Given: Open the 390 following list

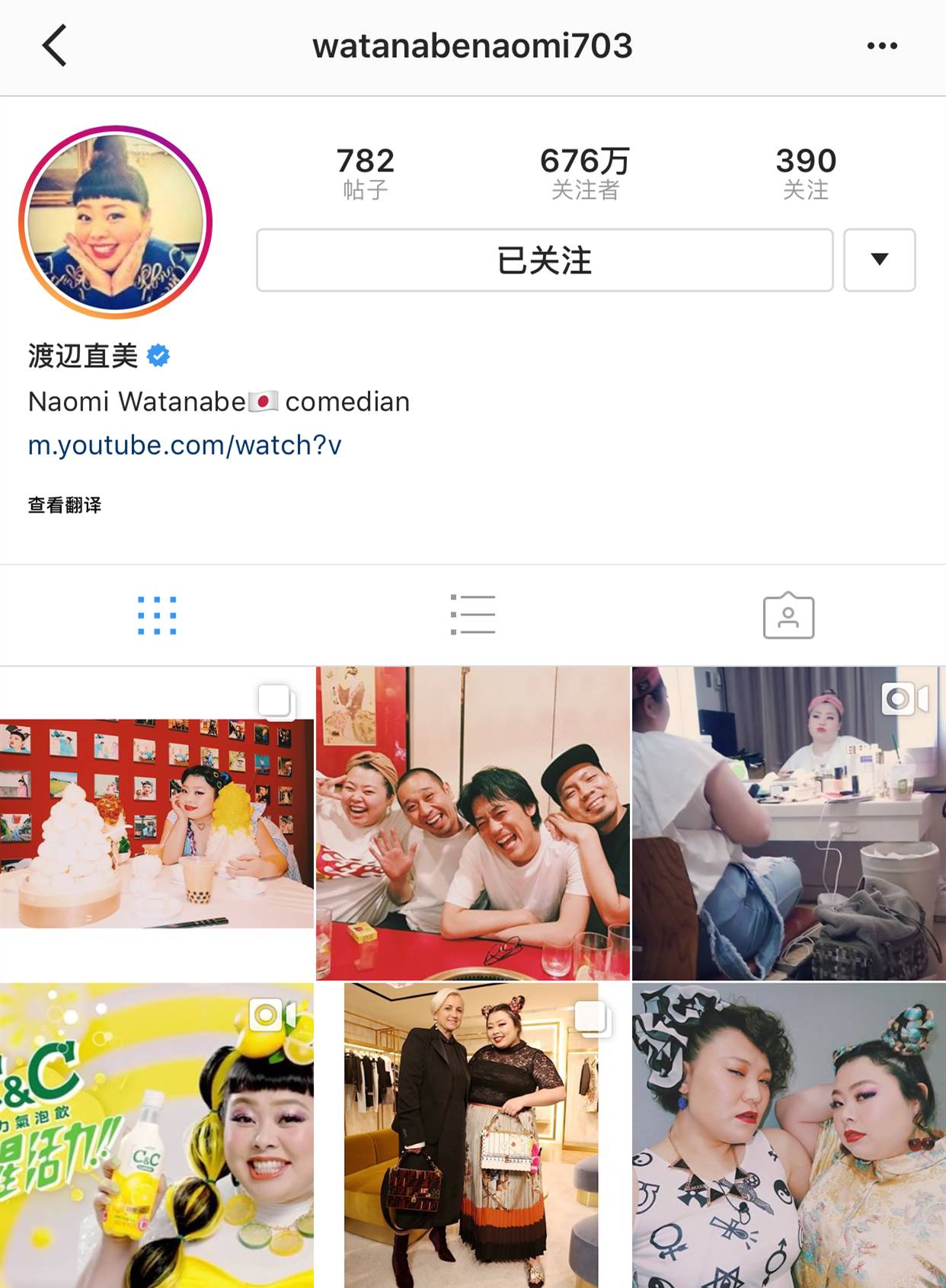Looking at the screenshot, I should [x=805, y=173].
